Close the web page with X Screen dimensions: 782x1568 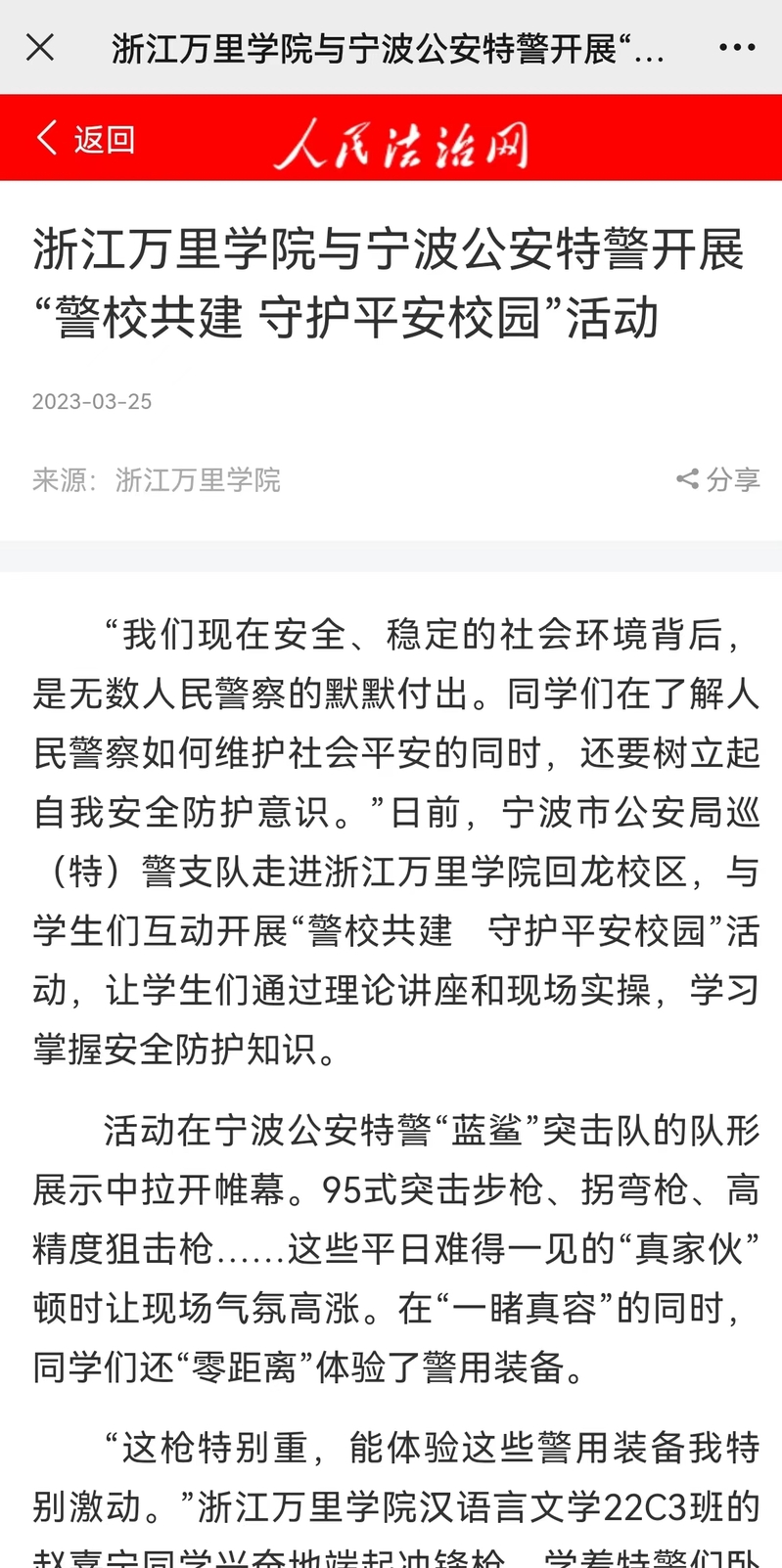[40, 47]
